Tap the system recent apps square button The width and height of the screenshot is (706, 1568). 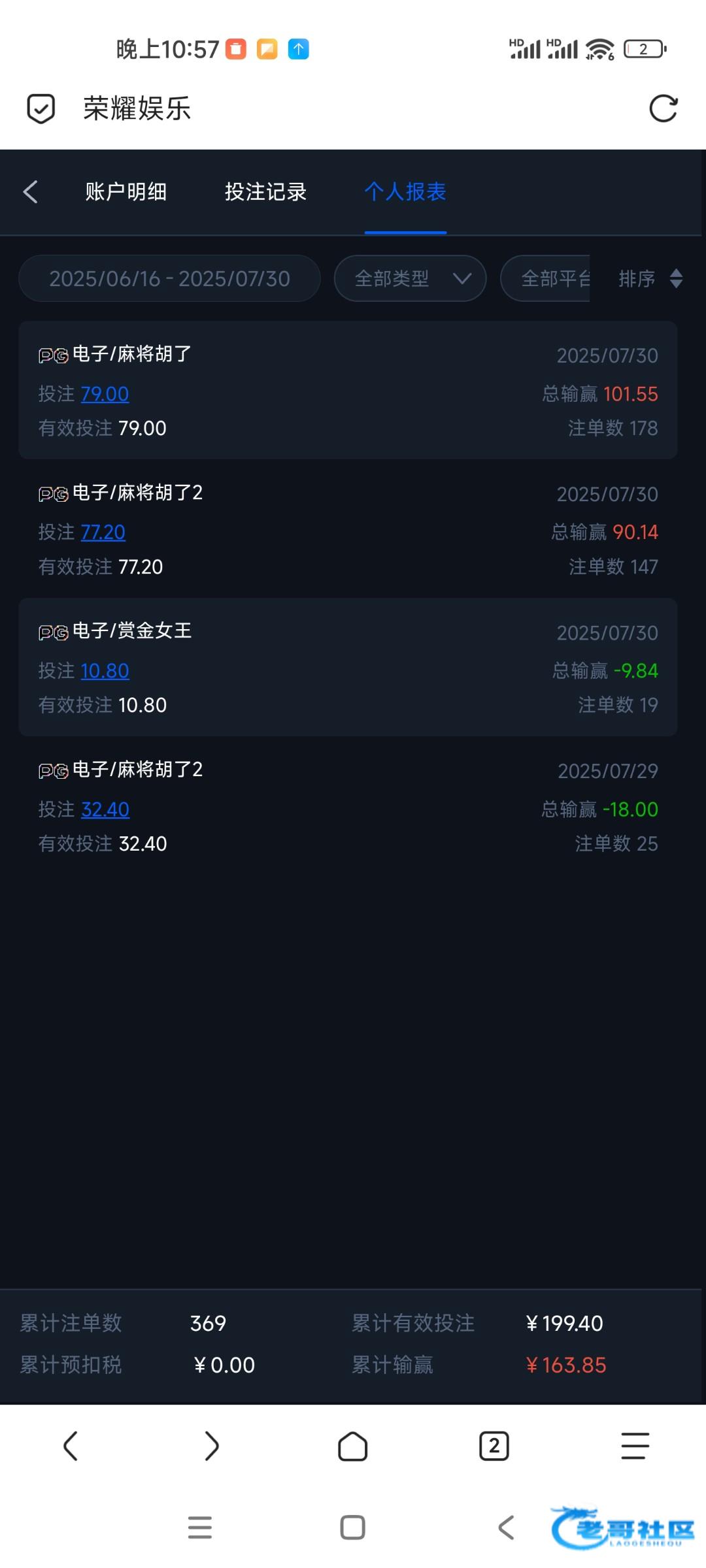click(x=353, y=1527)
